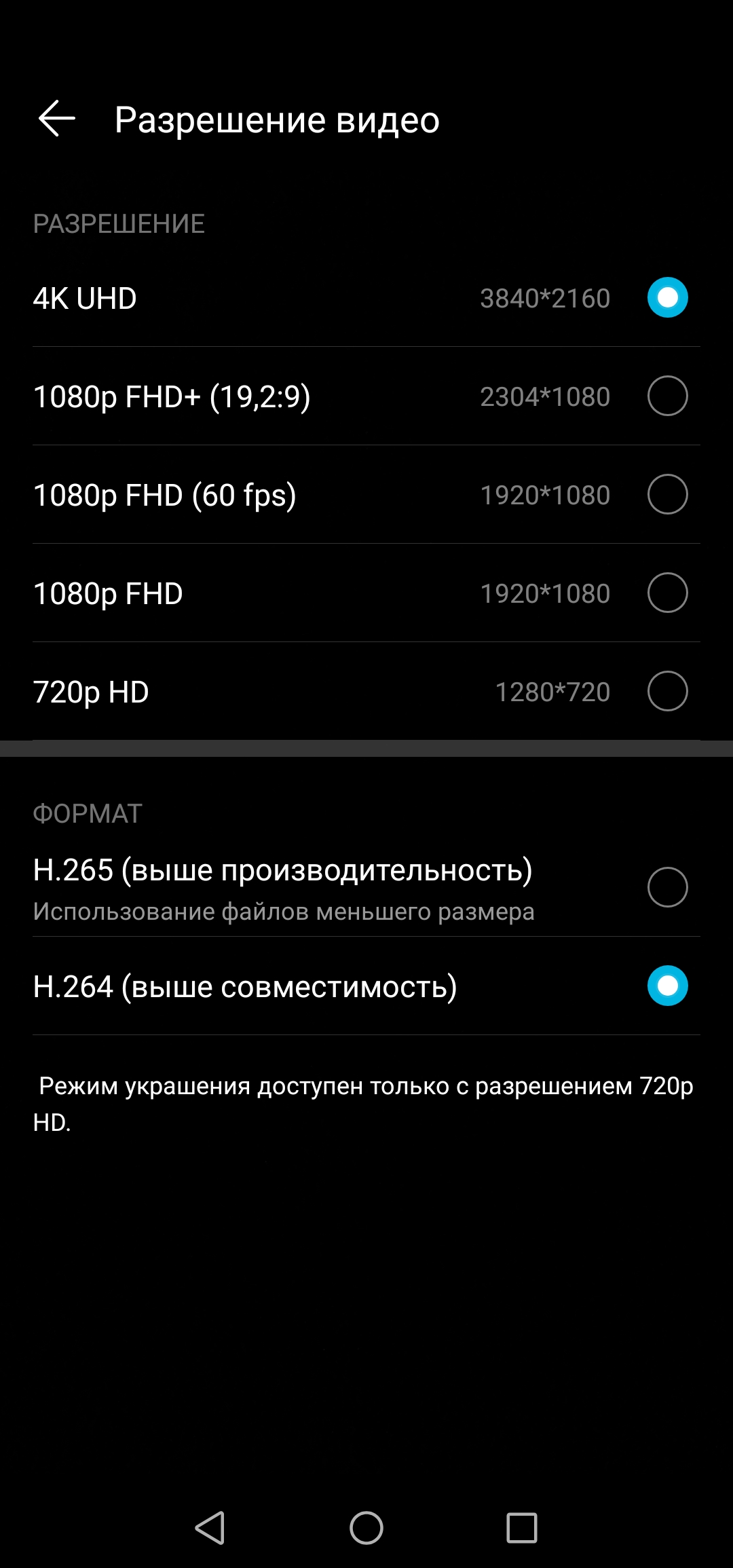This screenshot has width=733, height=1568.
Task: Set resolution to 720p HD
Action: [667, 691]
